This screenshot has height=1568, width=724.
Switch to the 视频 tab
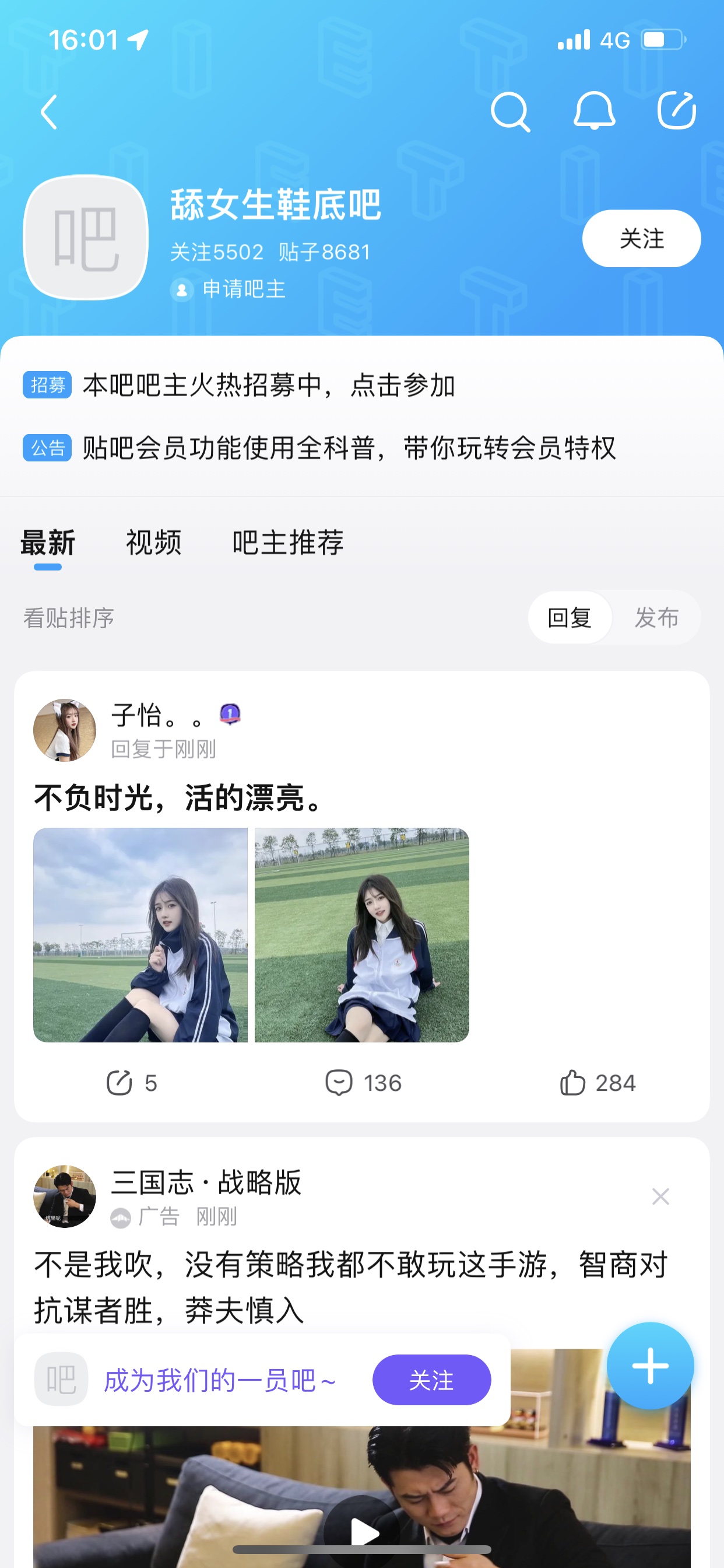(x=153, y=542)
